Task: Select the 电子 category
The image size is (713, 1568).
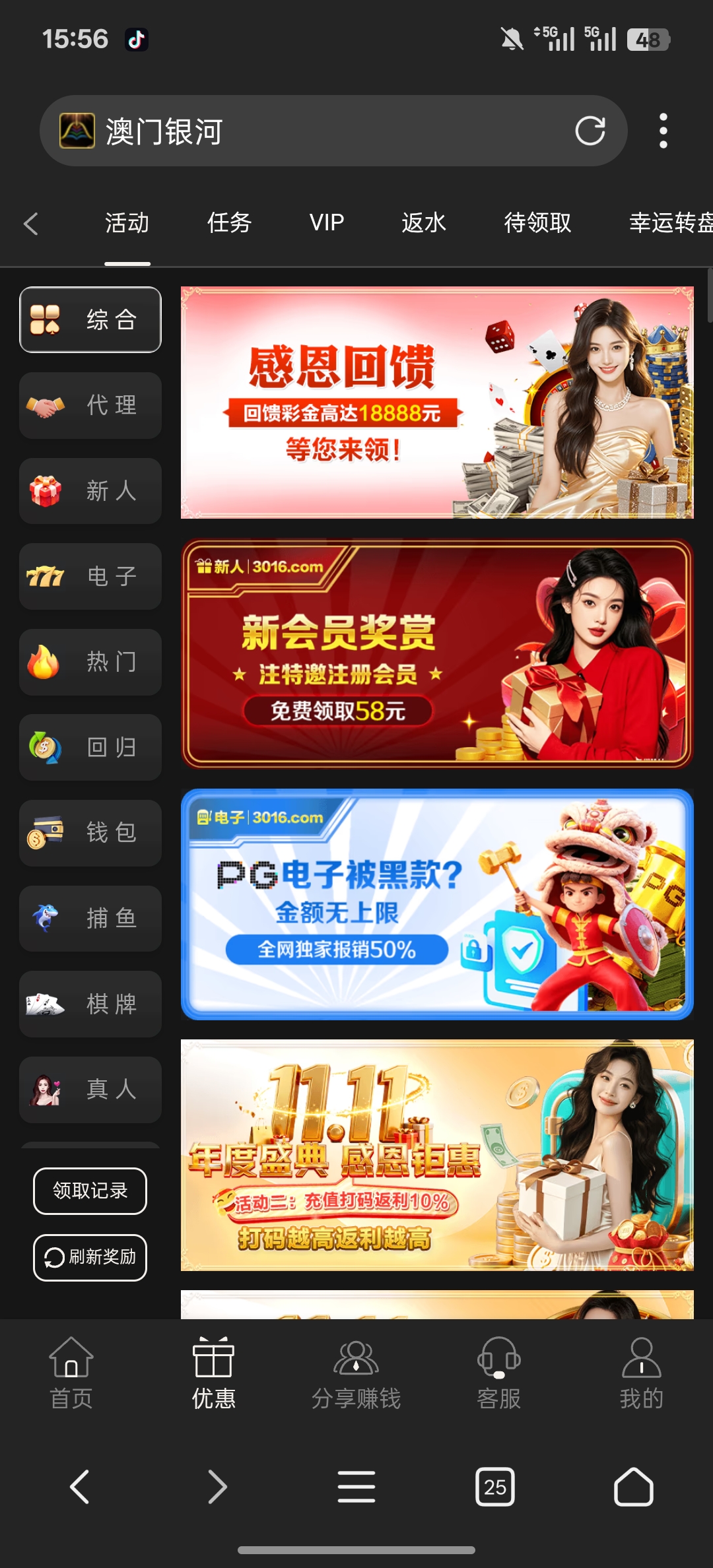Action: [x=90, y=576]
